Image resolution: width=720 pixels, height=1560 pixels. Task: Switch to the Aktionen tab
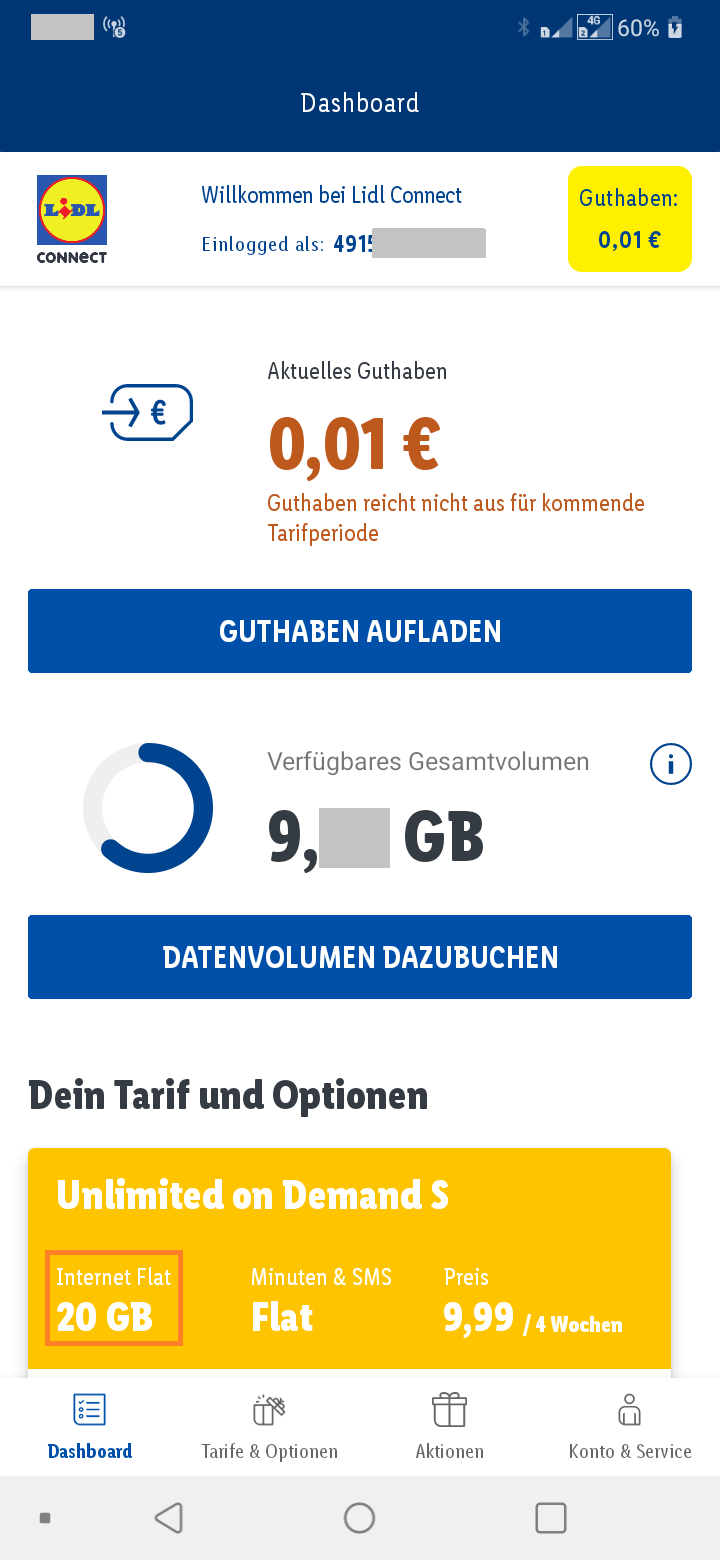pos(449,1427)
